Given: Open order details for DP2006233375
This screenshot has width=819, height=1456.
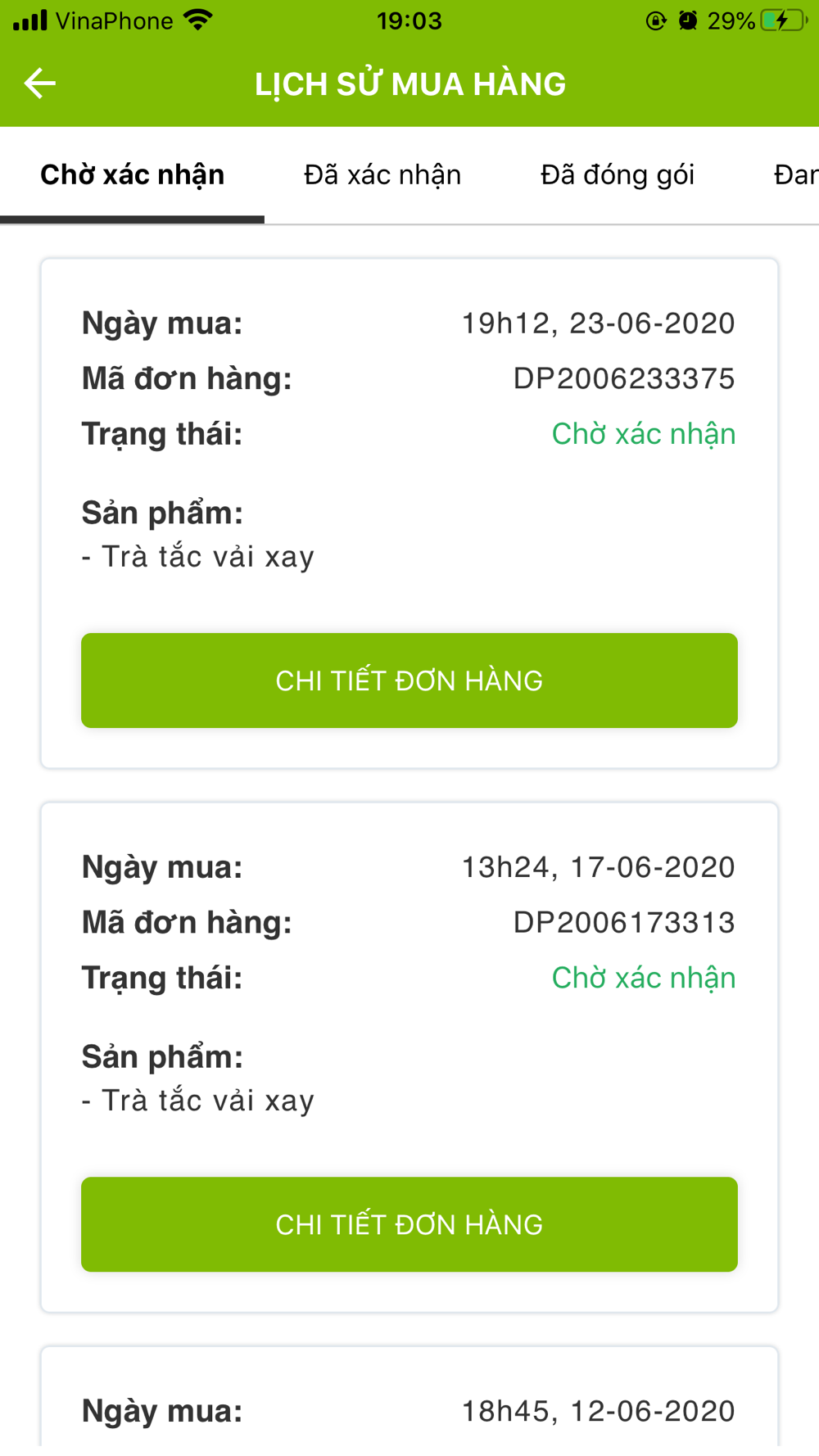Looking at the screenshot, I should click(x=409, y=681).
